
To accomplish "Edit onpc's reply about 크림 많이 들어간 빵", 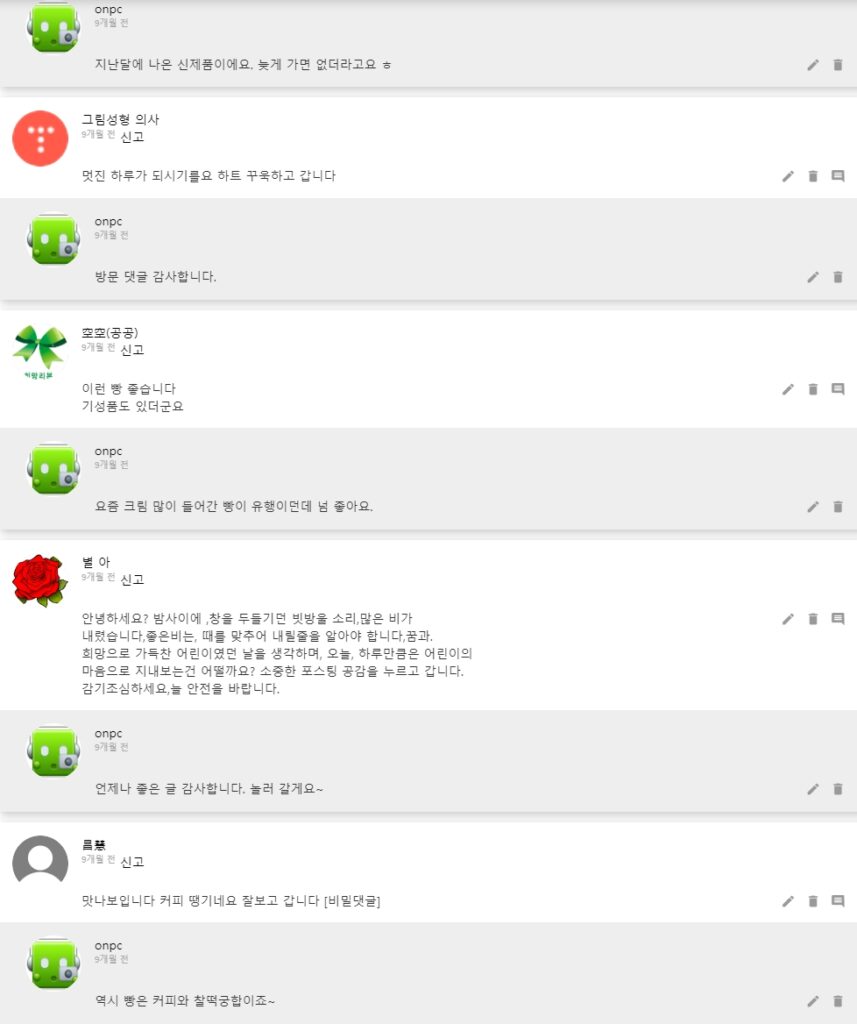I will pyautogui.click(x=813, y=507).
